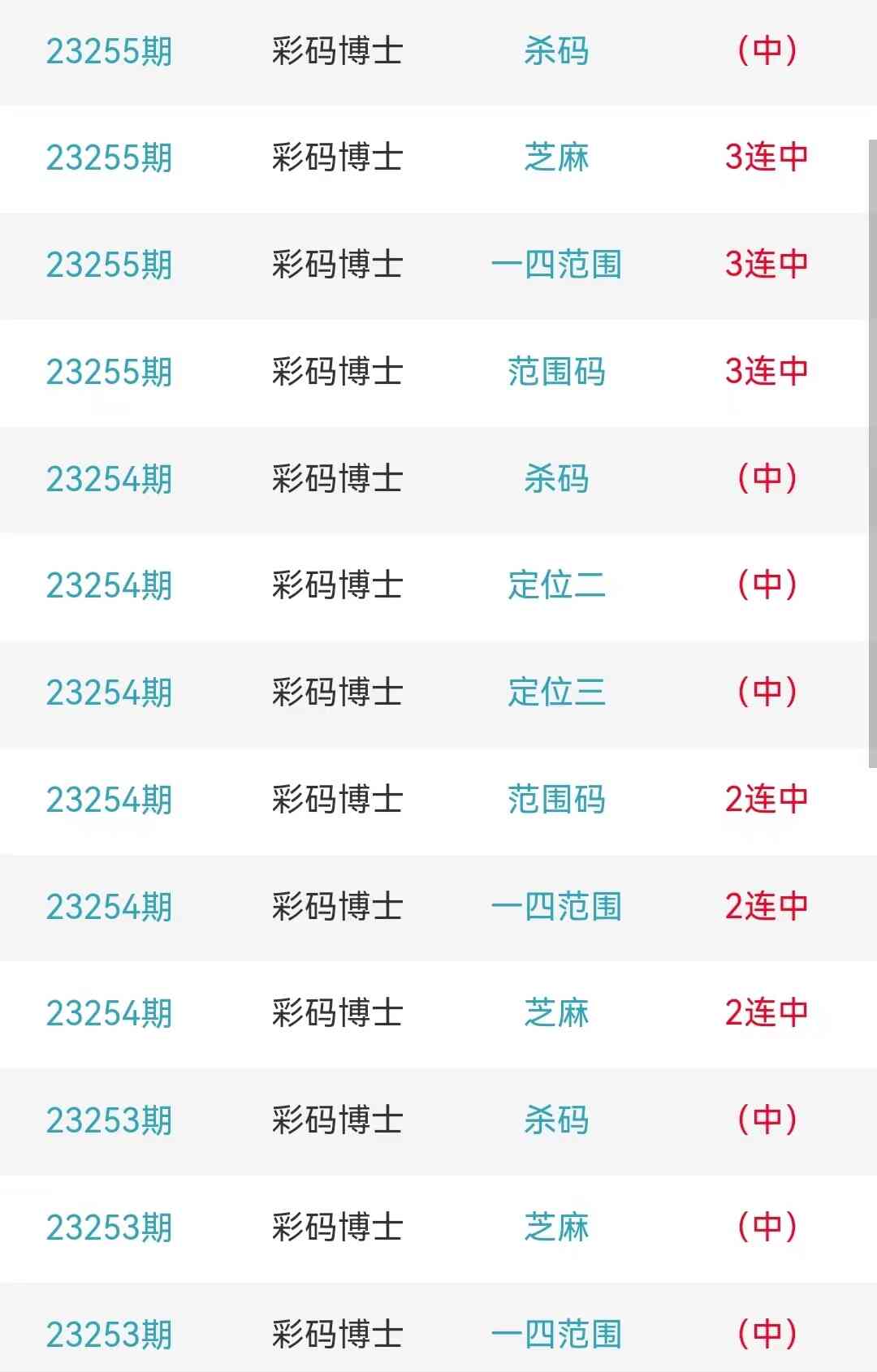Open 23254期 一四范围 prediction
The width and height of the screenshot is (877, 1372).
pos(556,907)
